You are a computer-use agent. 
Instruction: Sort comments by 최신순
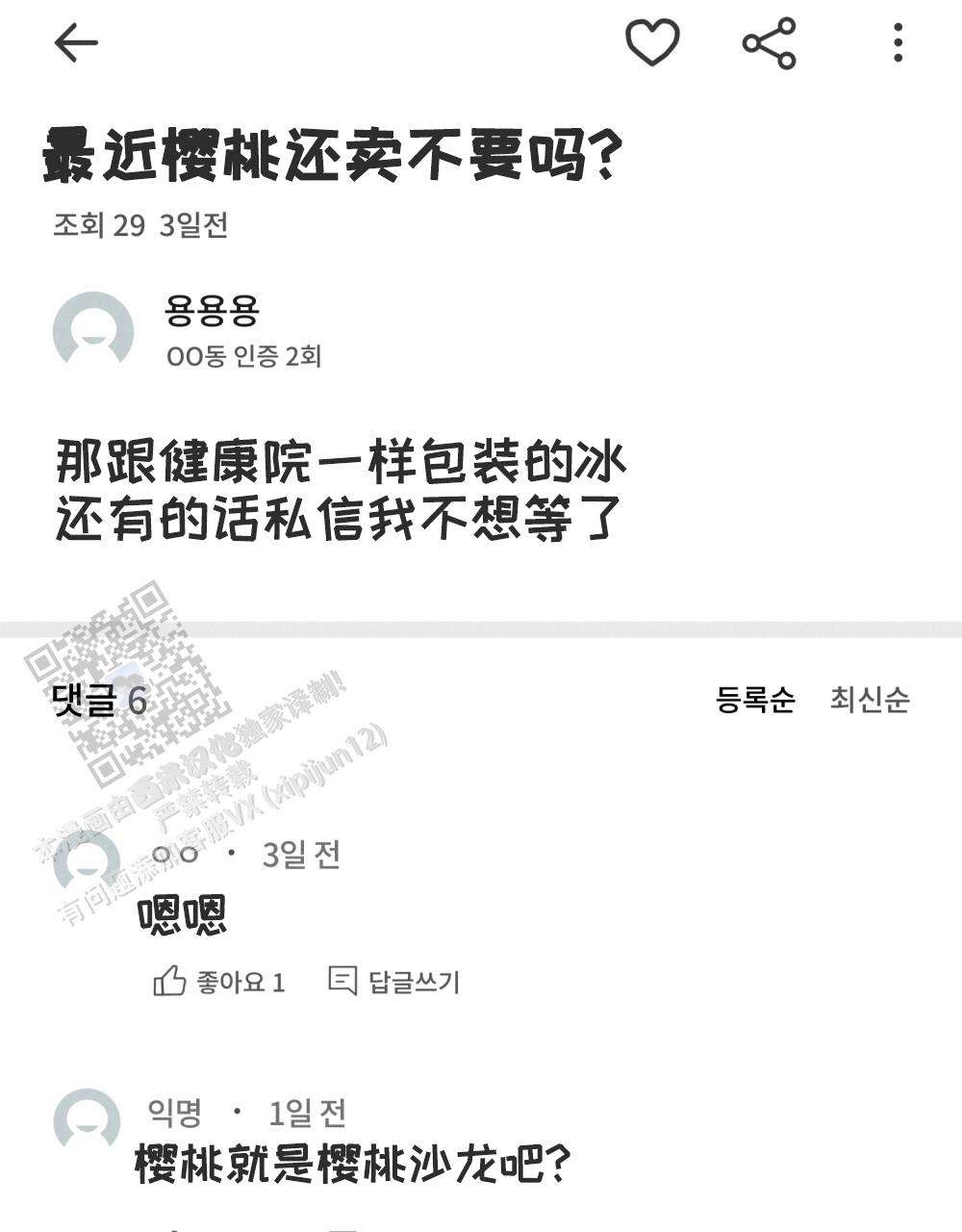click(870, 700)
